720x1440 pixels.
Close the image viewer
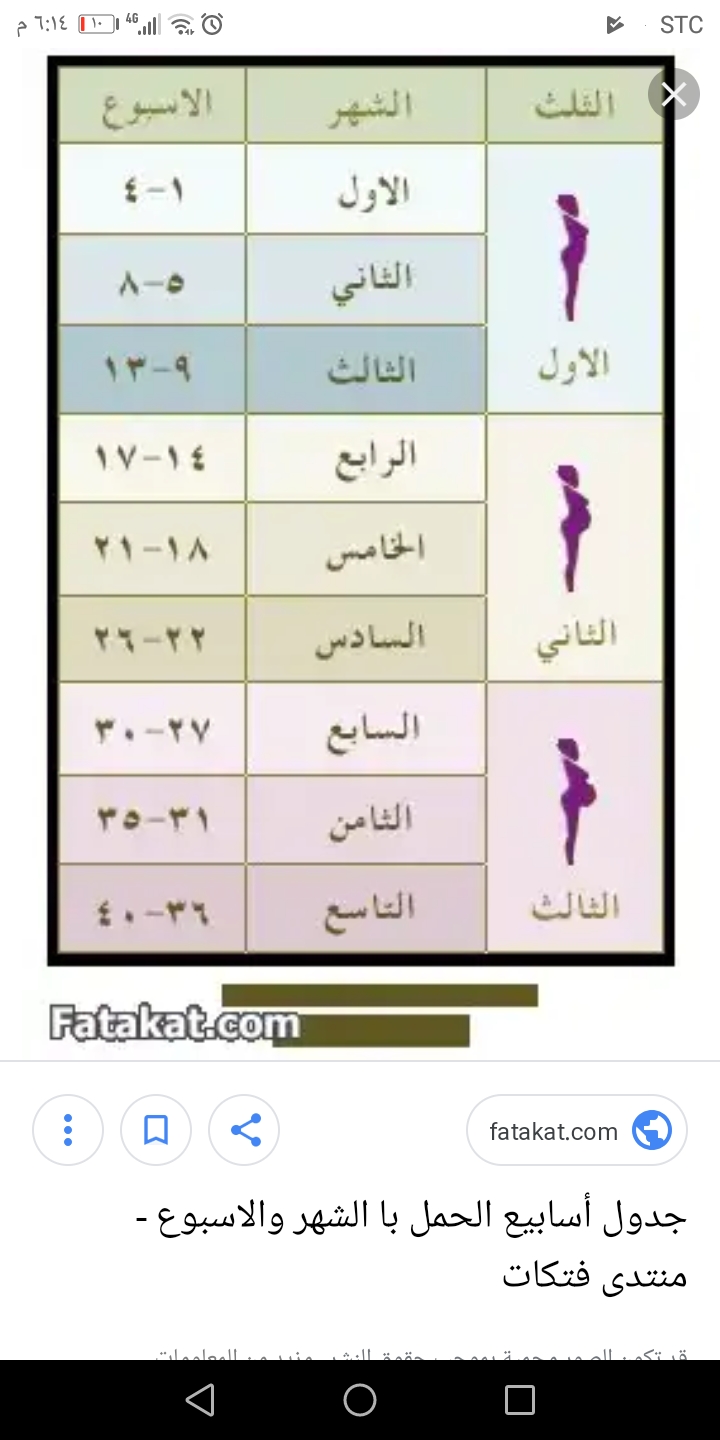tap(673, 95)
